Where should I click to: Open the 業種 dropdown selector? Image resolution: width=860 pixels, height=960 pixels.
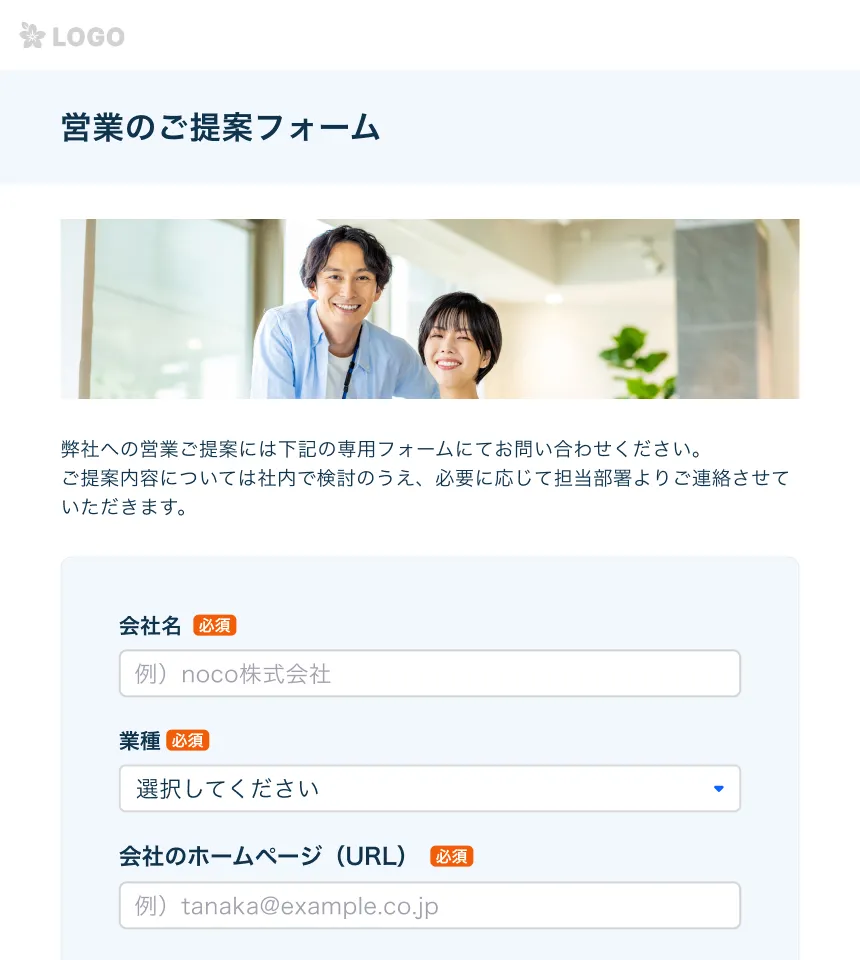click(429, 789)
